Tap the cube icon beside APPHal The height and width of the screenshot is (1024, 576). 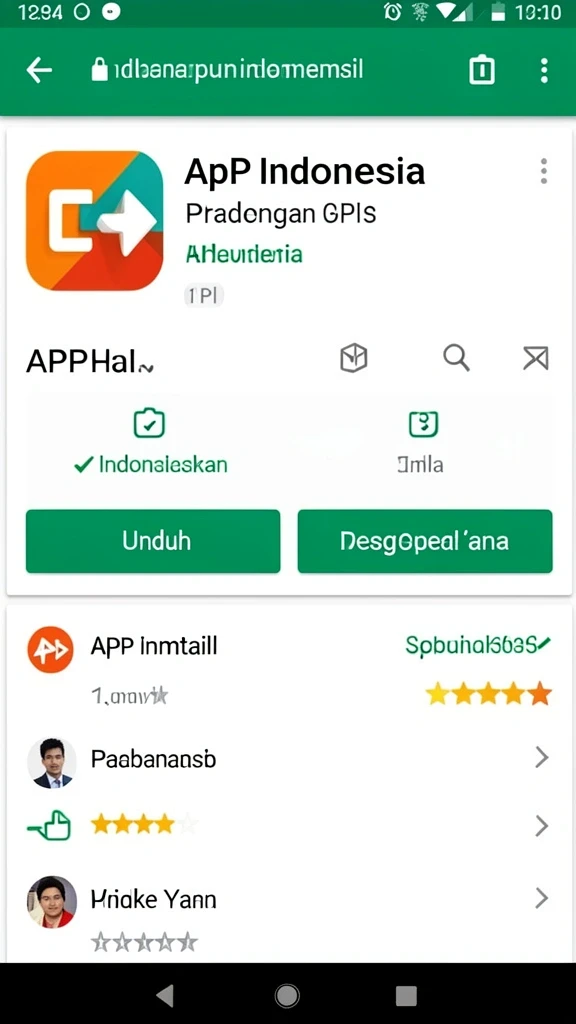354,358
